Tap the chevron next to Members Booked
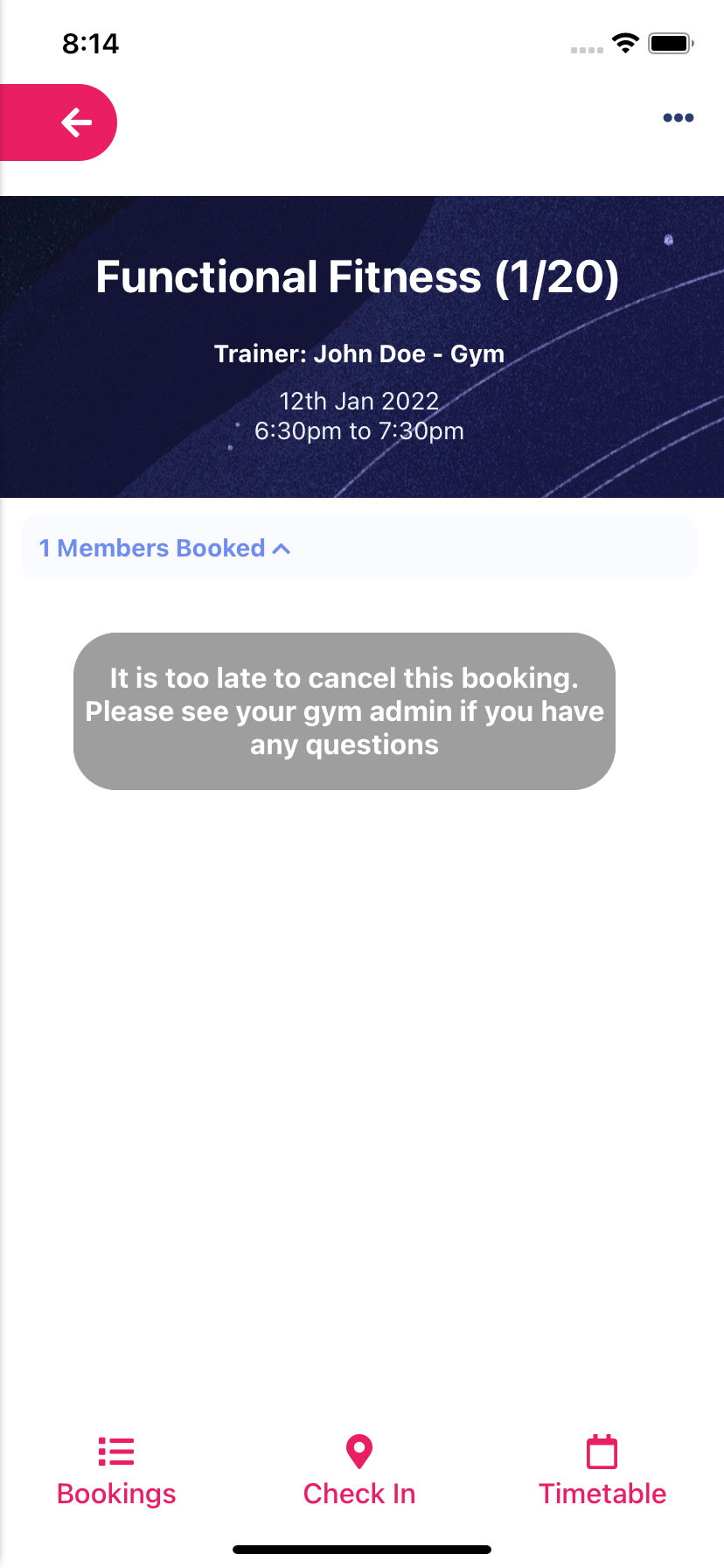 click(x=282, y=548)
